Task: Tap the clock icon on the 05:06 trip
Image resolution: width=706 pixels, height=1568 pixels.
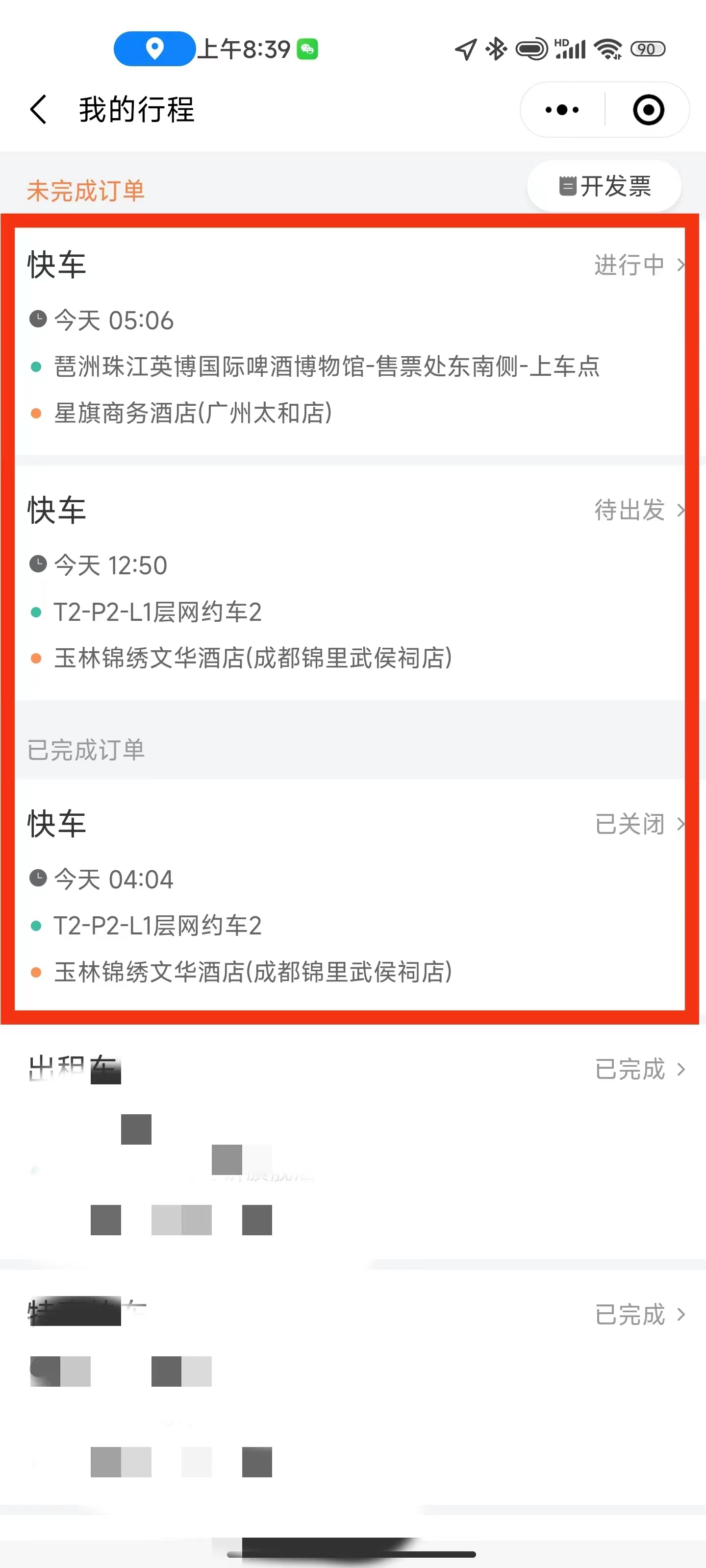Action: point(38,319)
